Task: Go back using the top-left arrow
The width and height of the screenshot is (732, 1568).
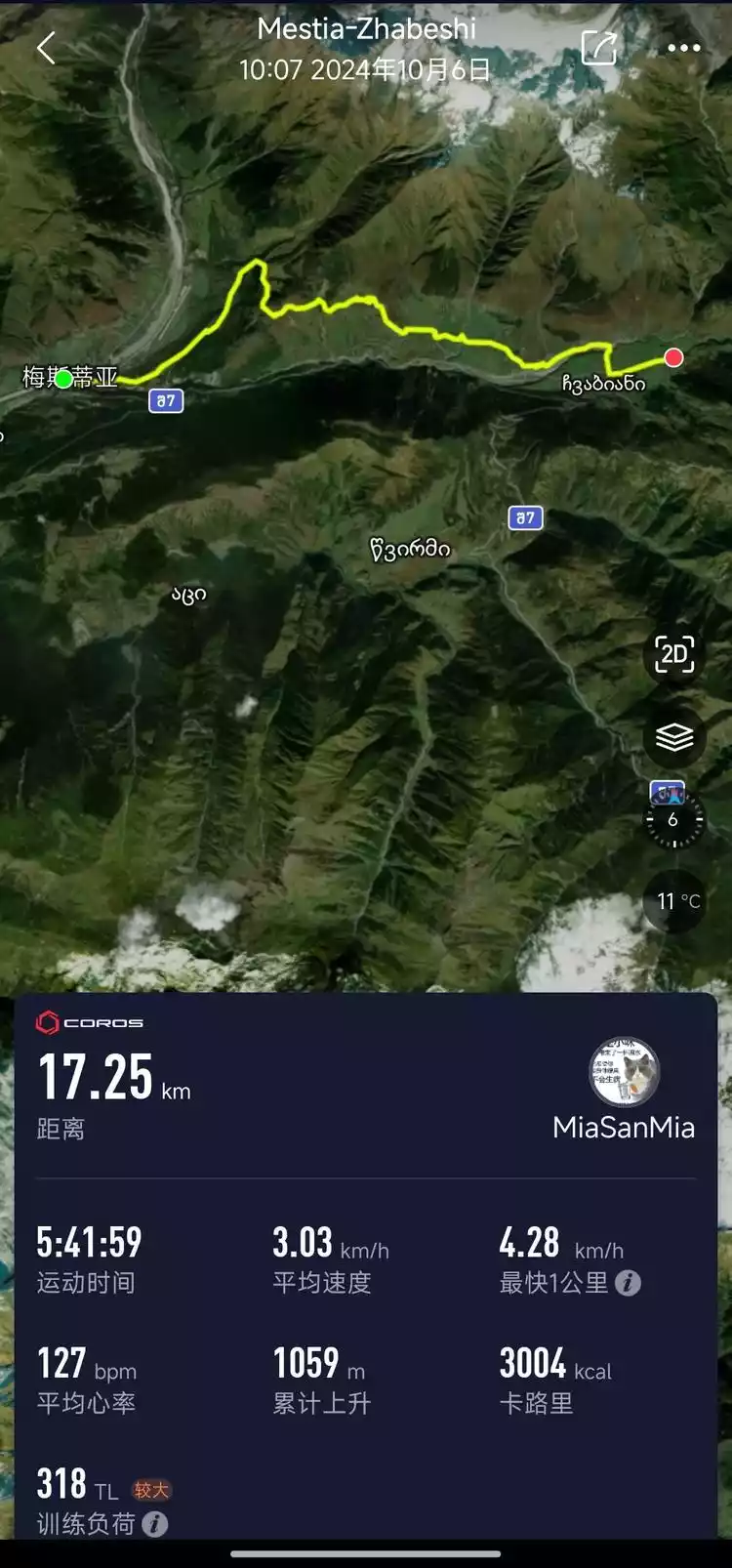Action: click(x=46, y=48)
